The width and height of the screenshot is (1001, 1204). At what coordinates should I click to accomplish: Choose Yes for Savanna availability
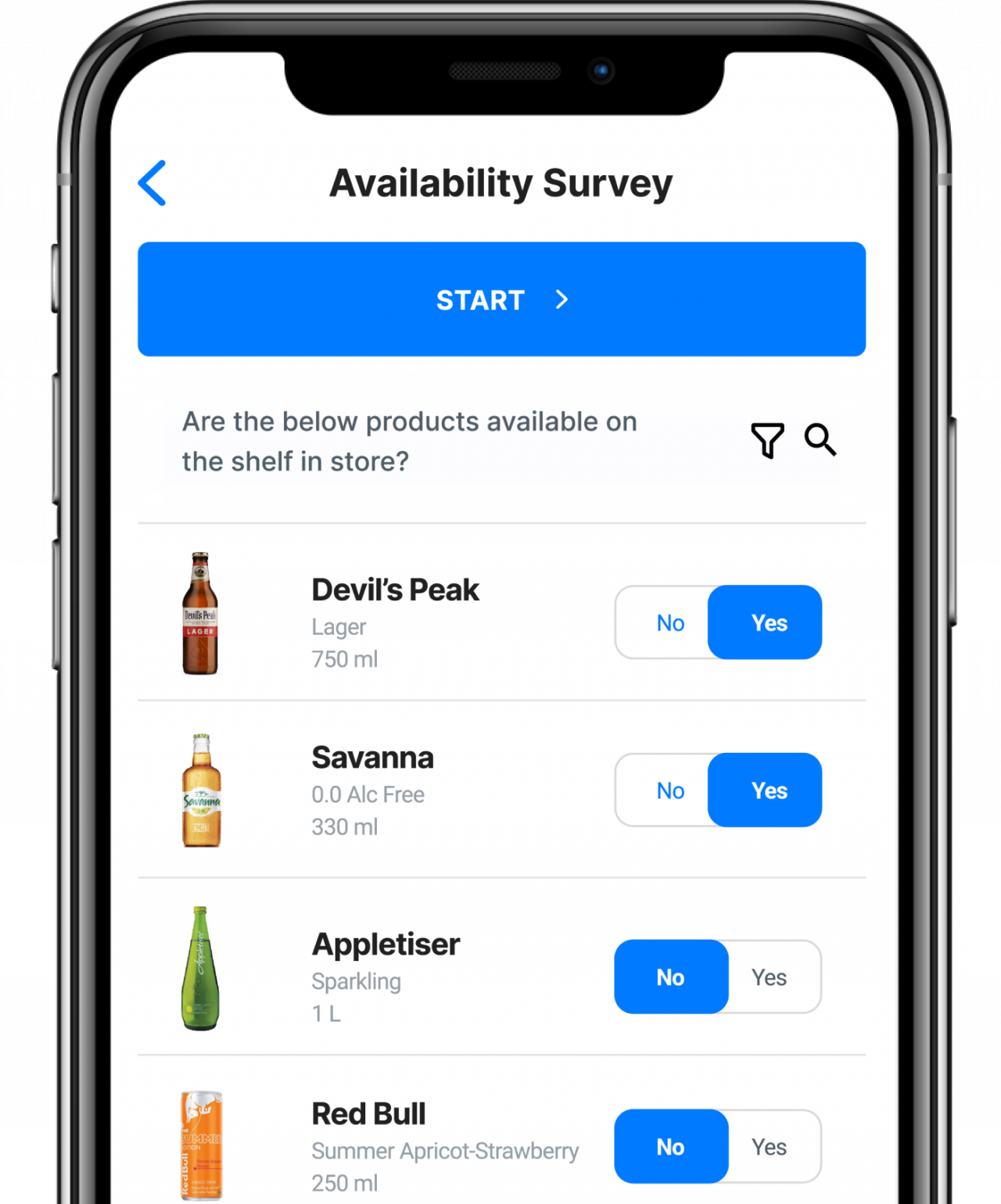click(767, 790)
